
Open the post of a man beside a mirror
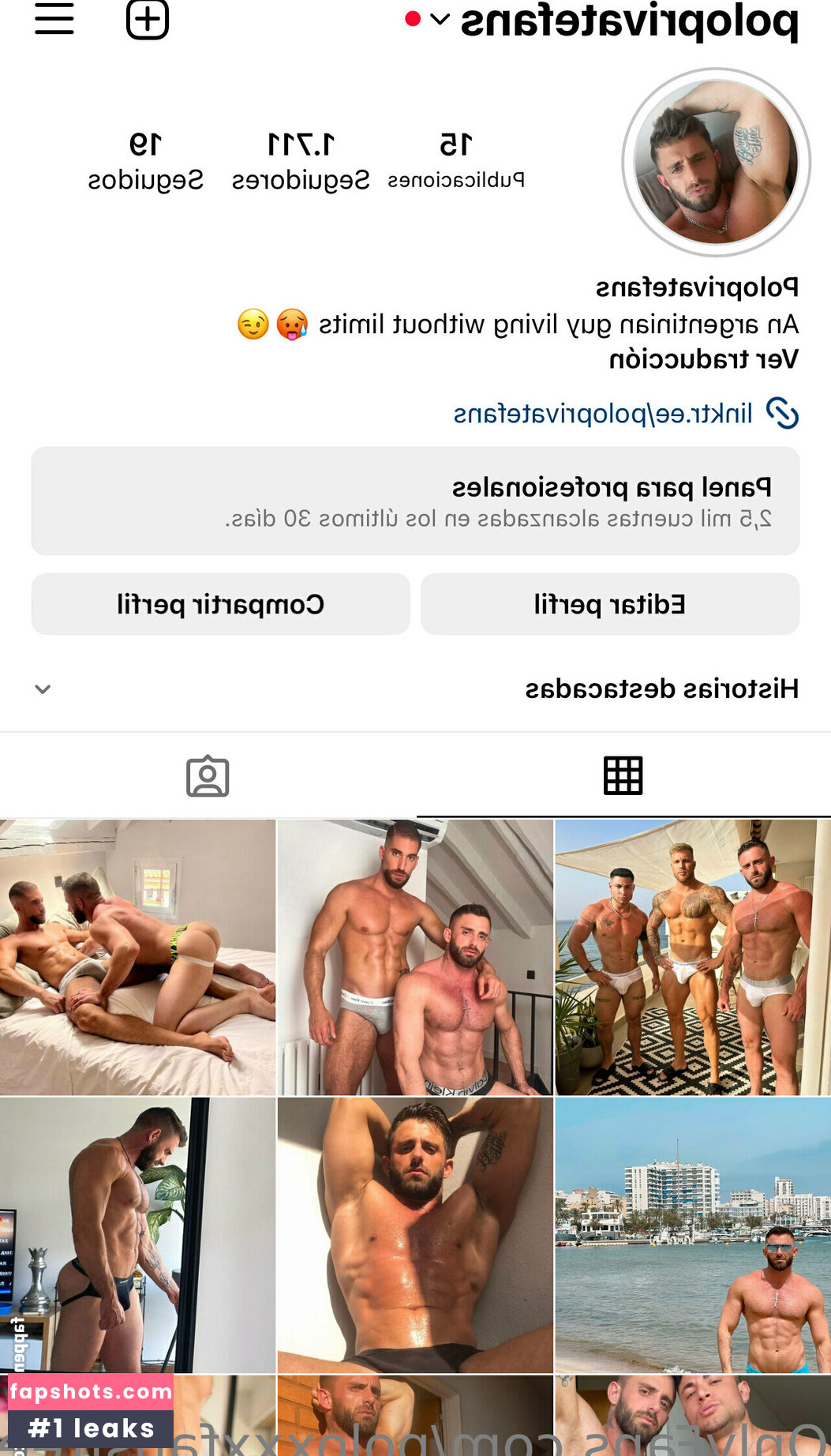[x=137, y=1235]
